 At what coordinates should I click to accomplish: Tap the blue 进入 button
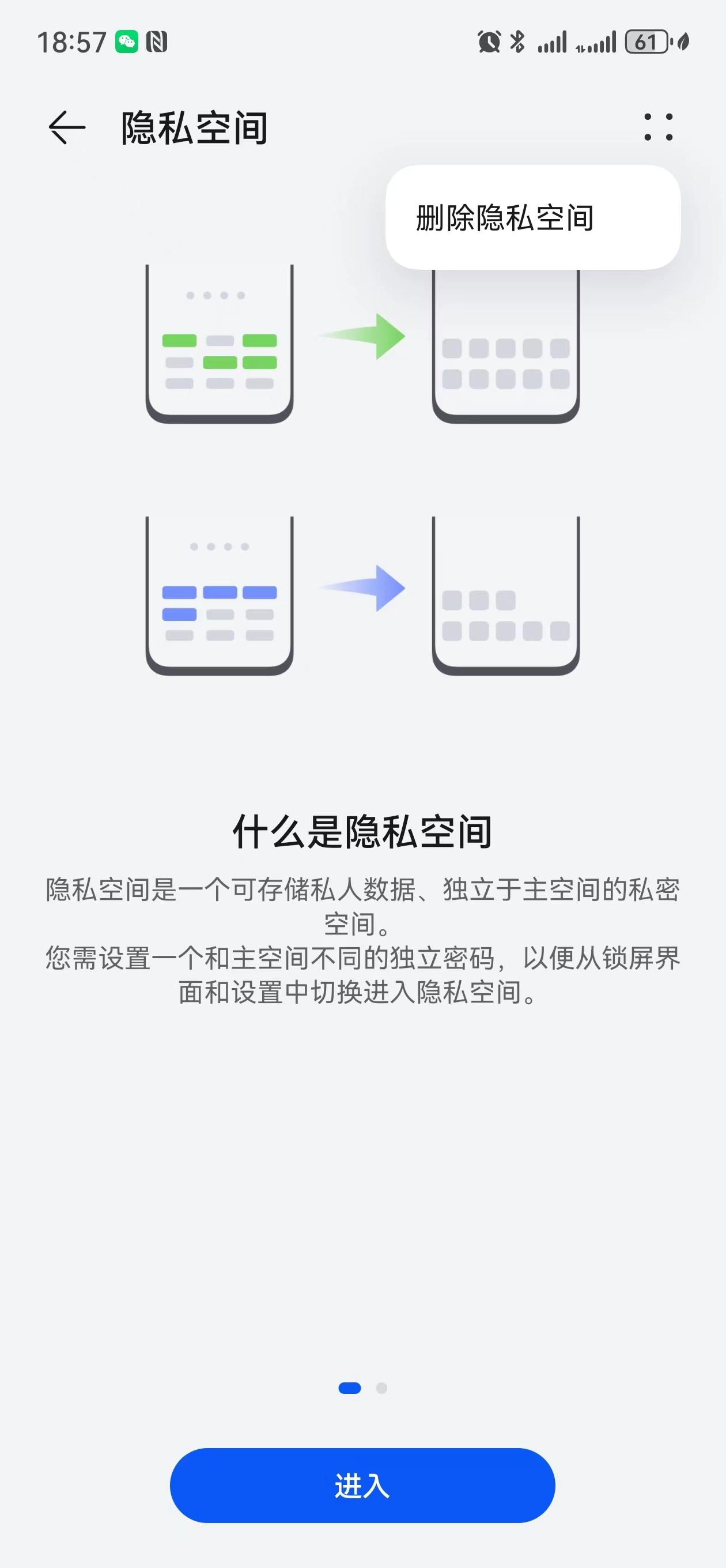[x=362, y=1484]
